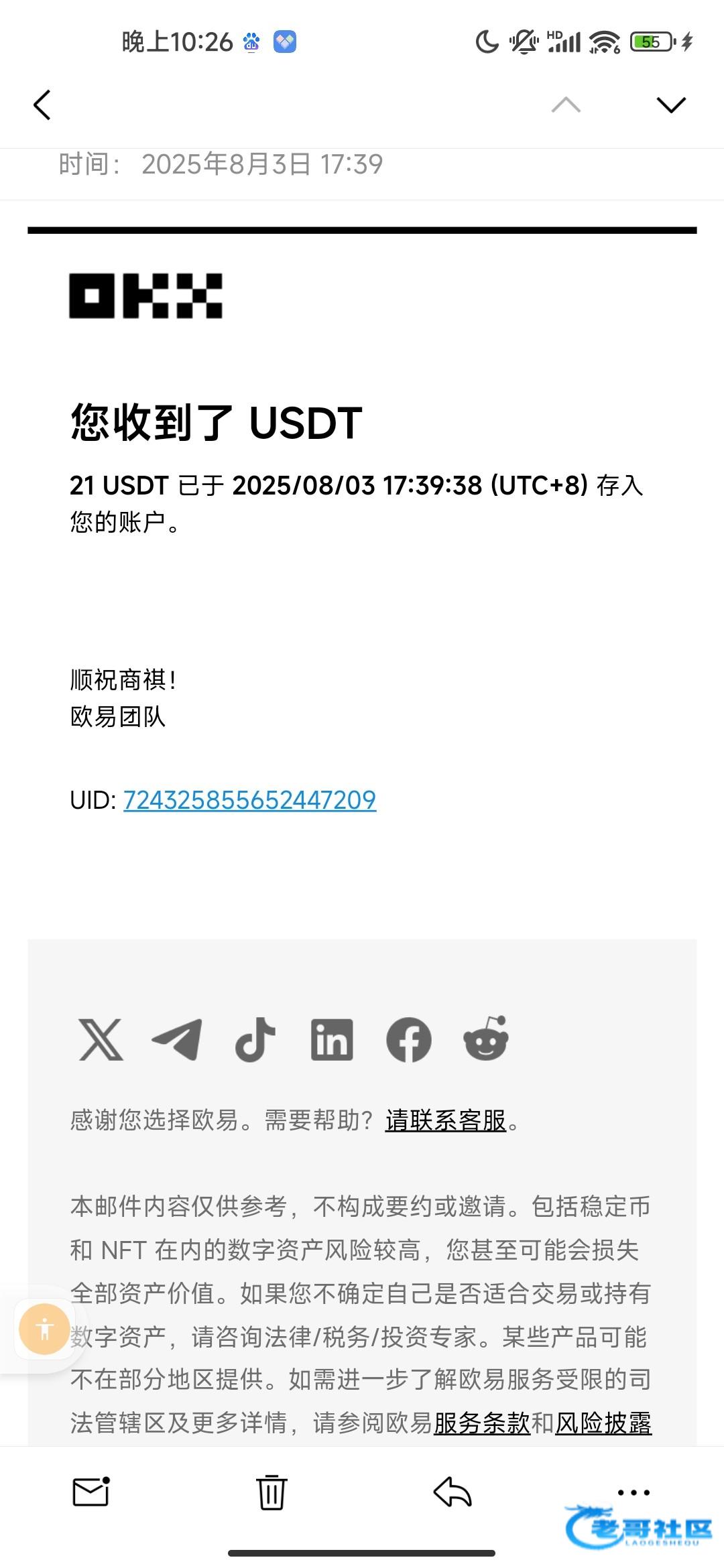Open OKX's TikTok icon
The width and height of the screenshot is (724, 1568).
[x=255, y=1040]
